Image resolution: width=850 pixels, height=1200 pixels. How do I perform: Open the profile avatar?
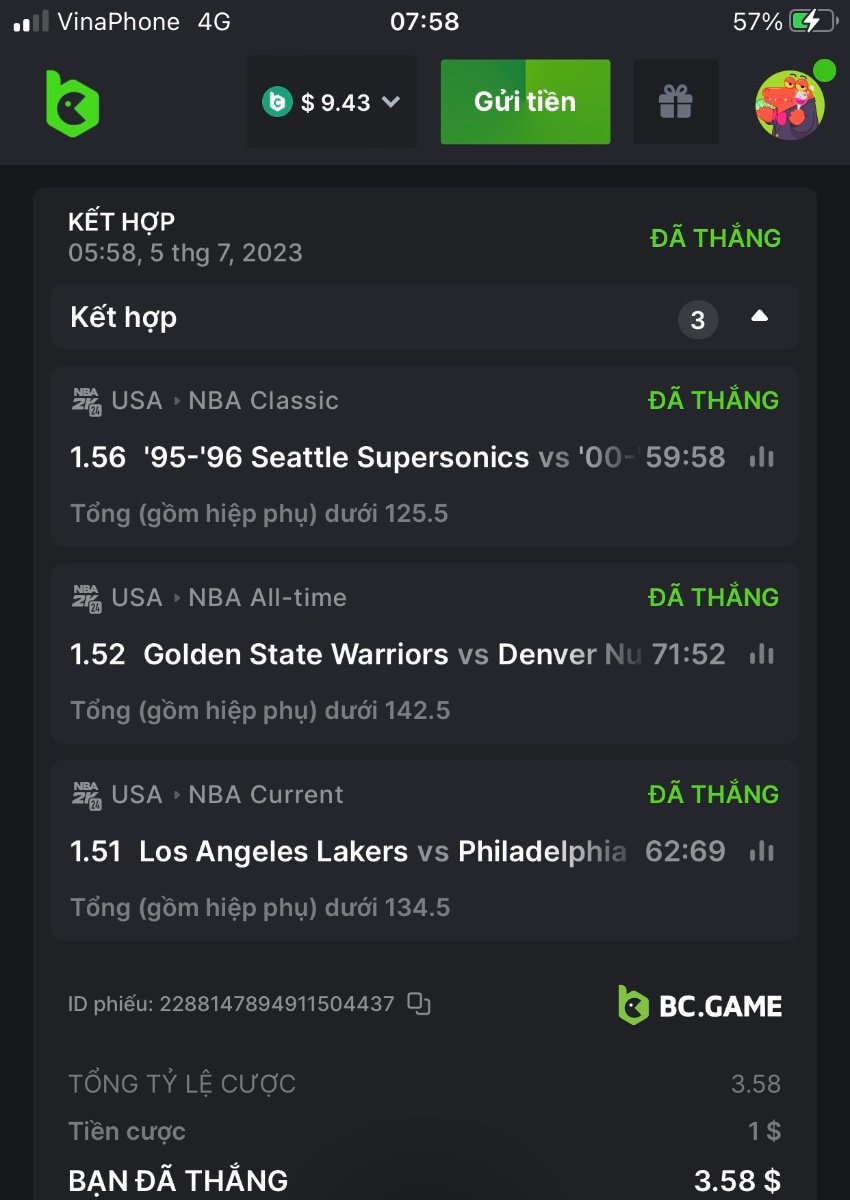790,104
